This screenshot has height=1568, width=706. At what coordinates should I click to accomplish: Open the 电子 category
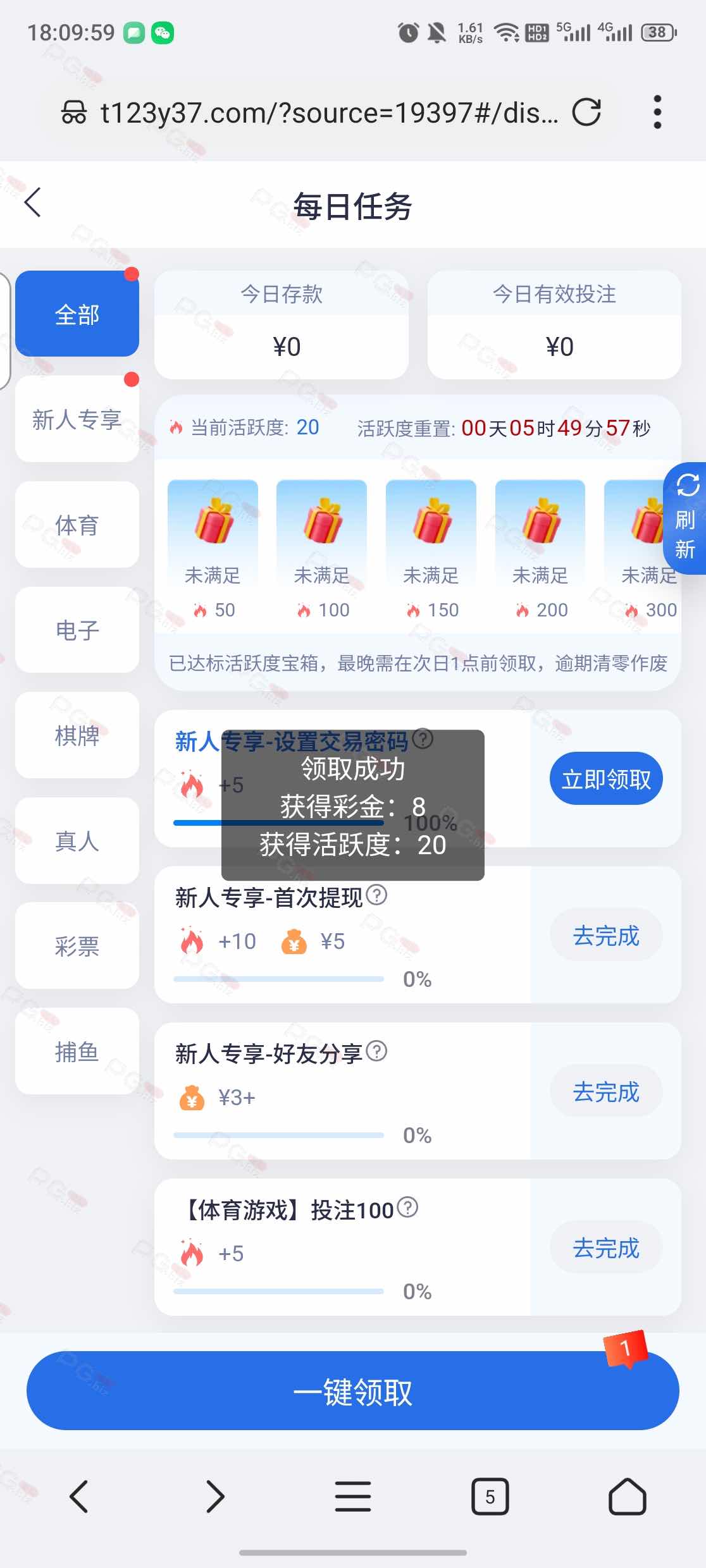point(77,630)
